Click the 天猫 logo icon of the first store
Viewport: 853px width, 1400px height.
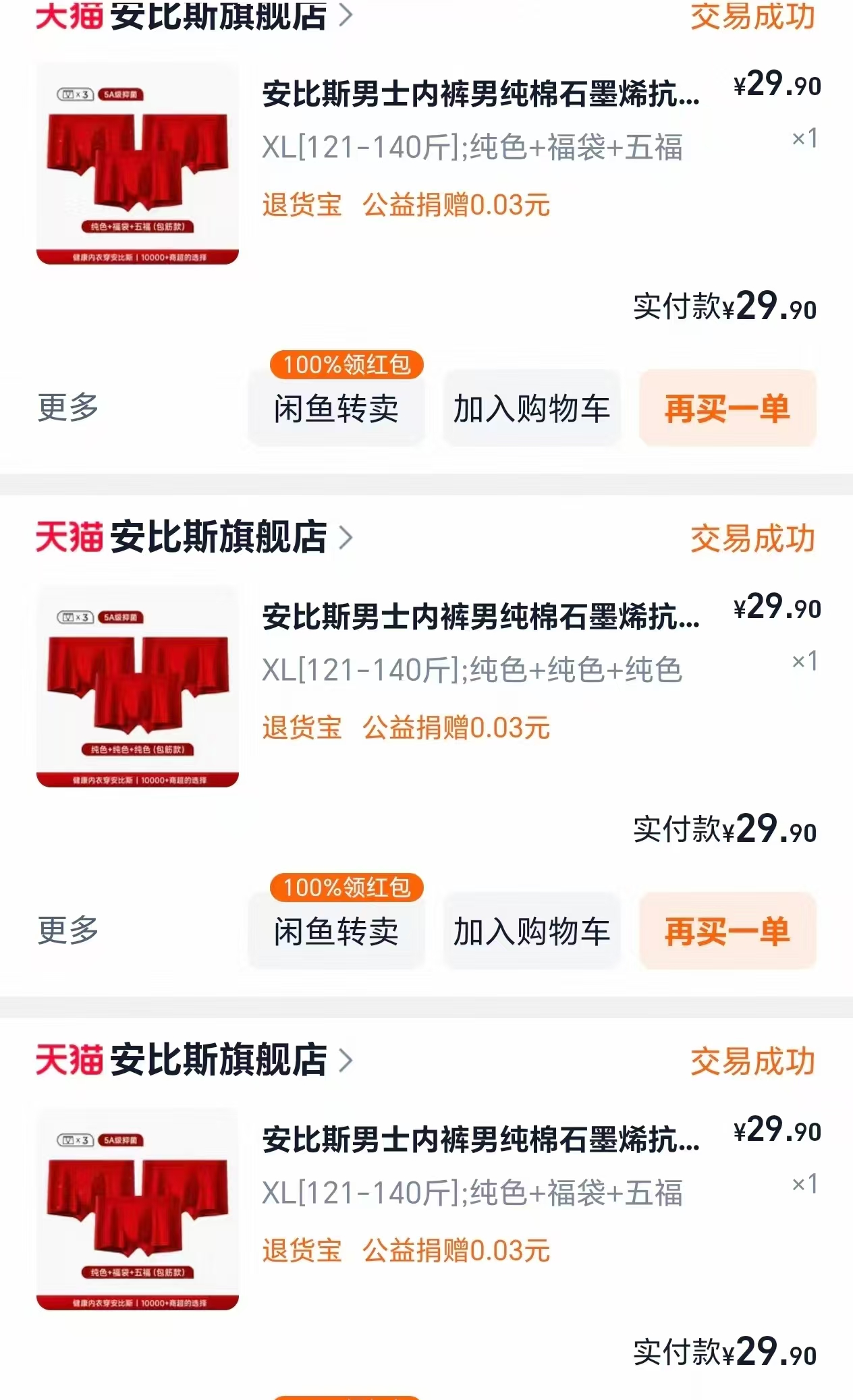70,18
